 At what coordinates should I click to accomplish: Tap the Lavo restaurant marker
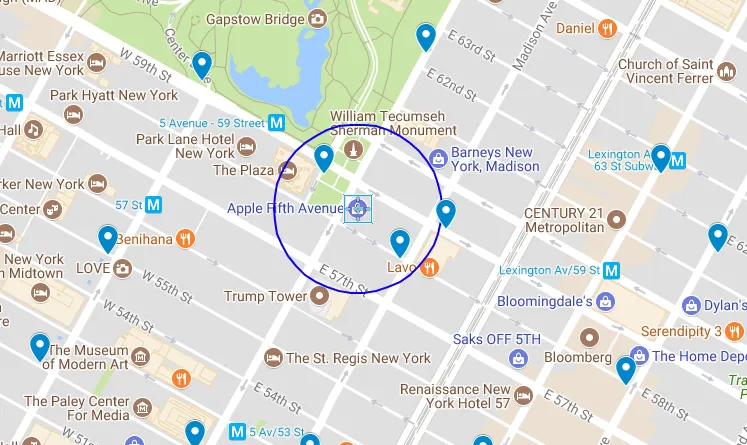429,267
